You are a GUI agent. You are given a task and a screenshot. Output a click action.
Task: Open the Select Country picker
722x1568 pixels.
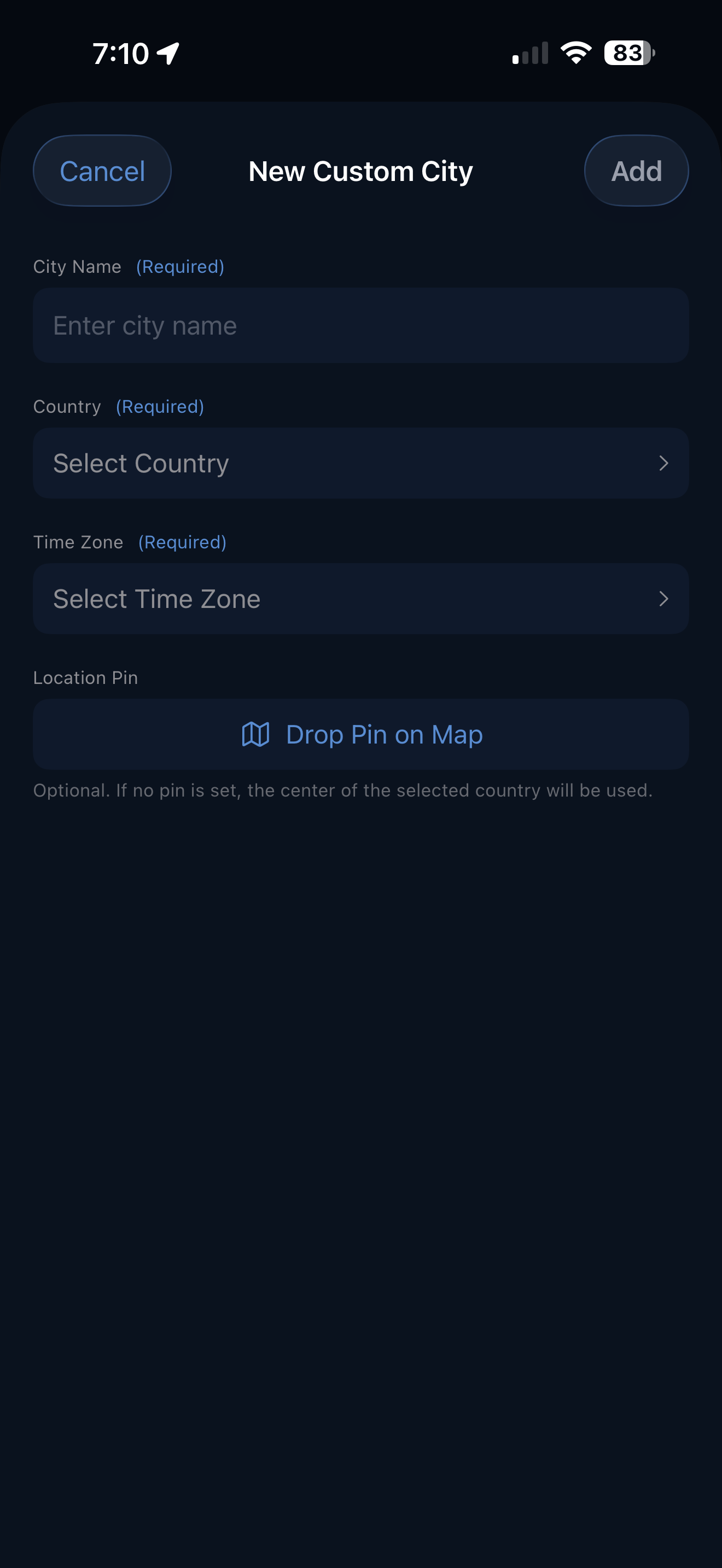(361, 463)
